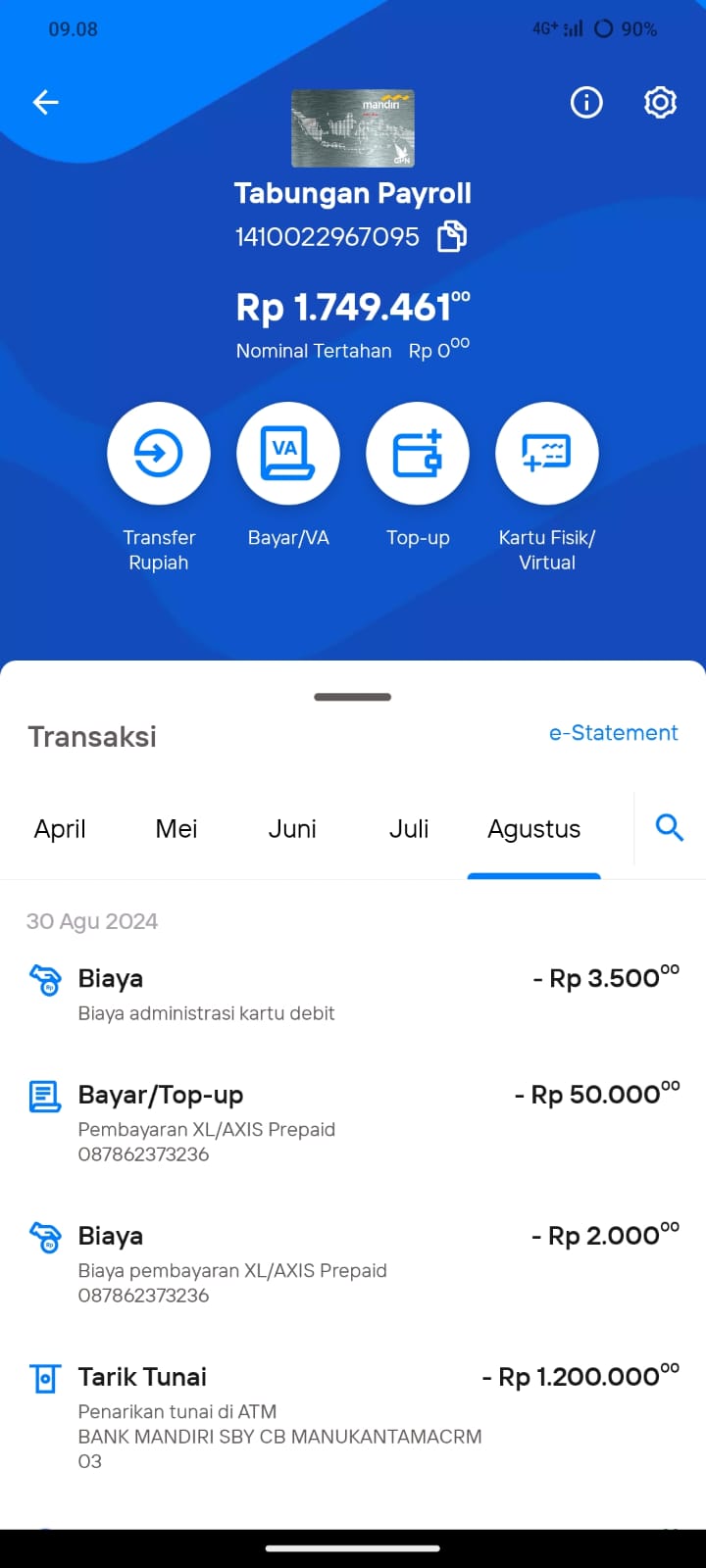Screen dimensions: 706x1568
Task: Select the Agustus tab
Action: pyautogui.click(x=534, y=829)
